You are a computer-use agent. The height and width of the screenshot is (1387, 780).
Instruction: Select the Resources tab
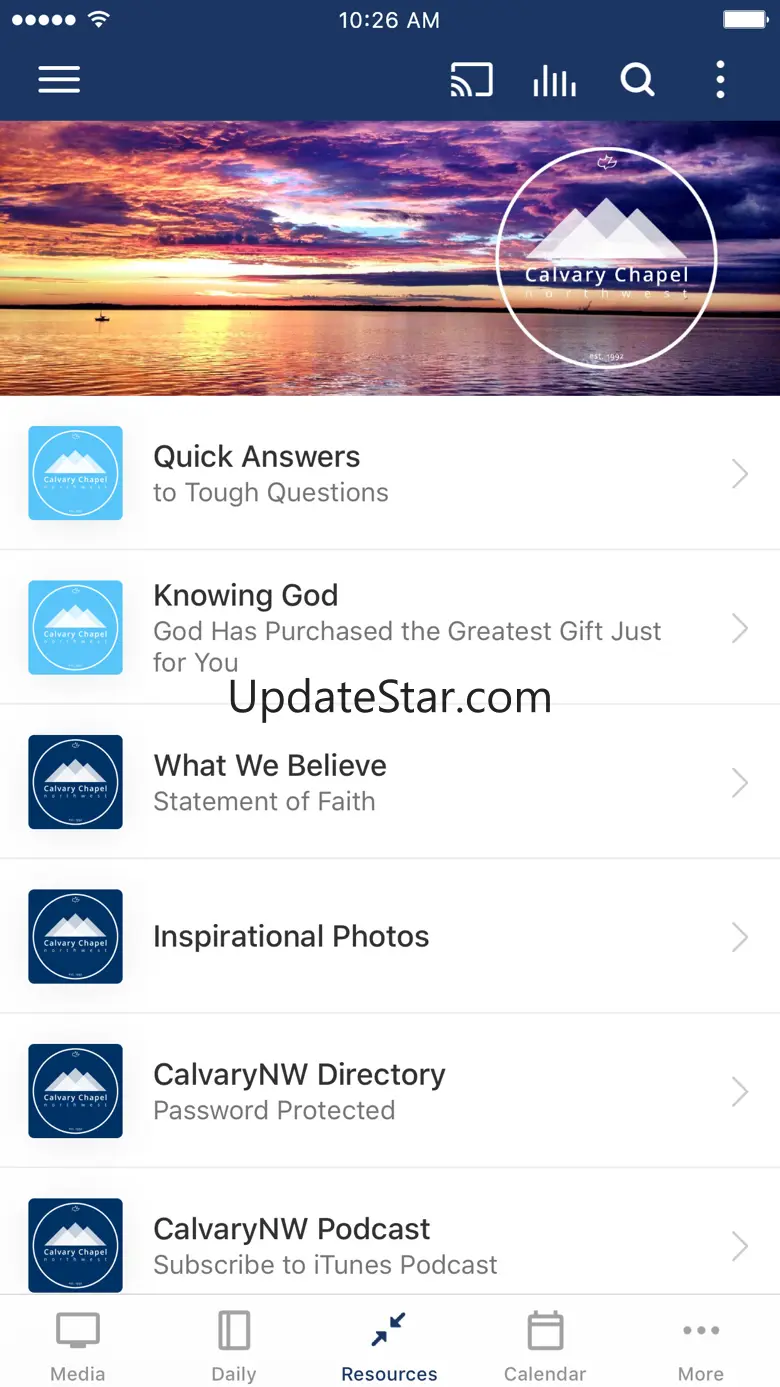pos(390,1346)
